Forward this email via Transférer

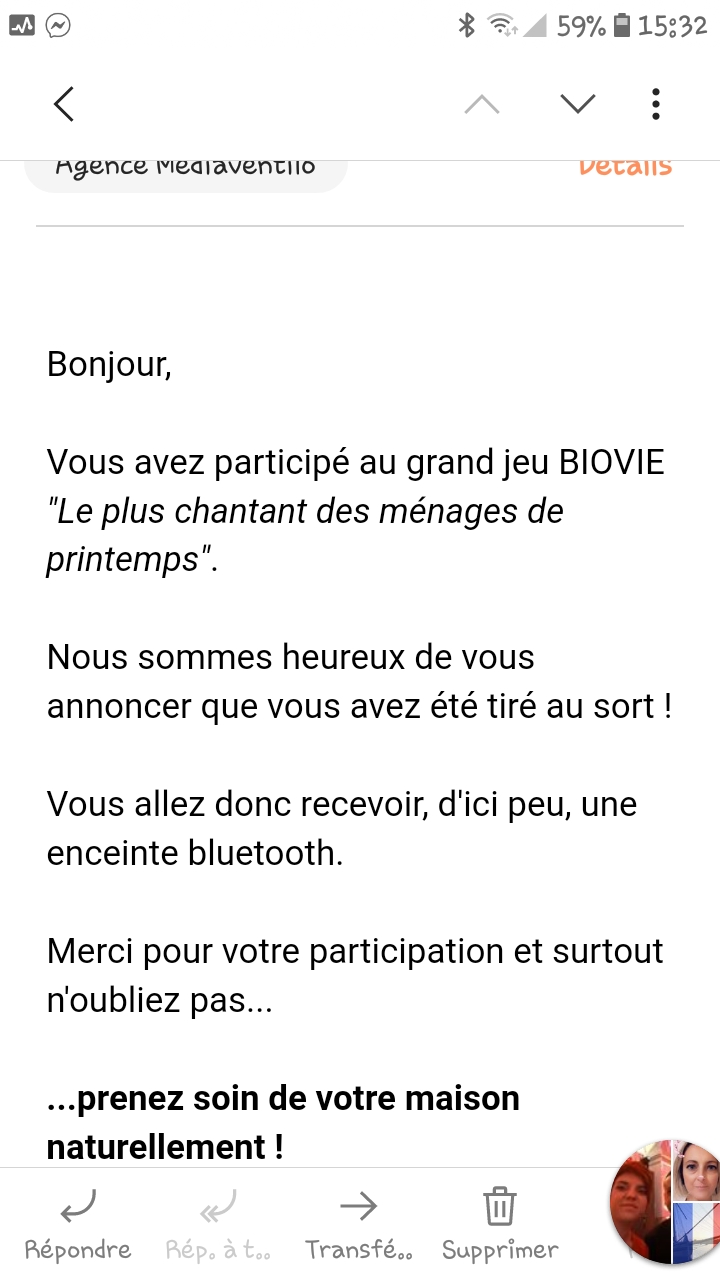point(358,1224)
